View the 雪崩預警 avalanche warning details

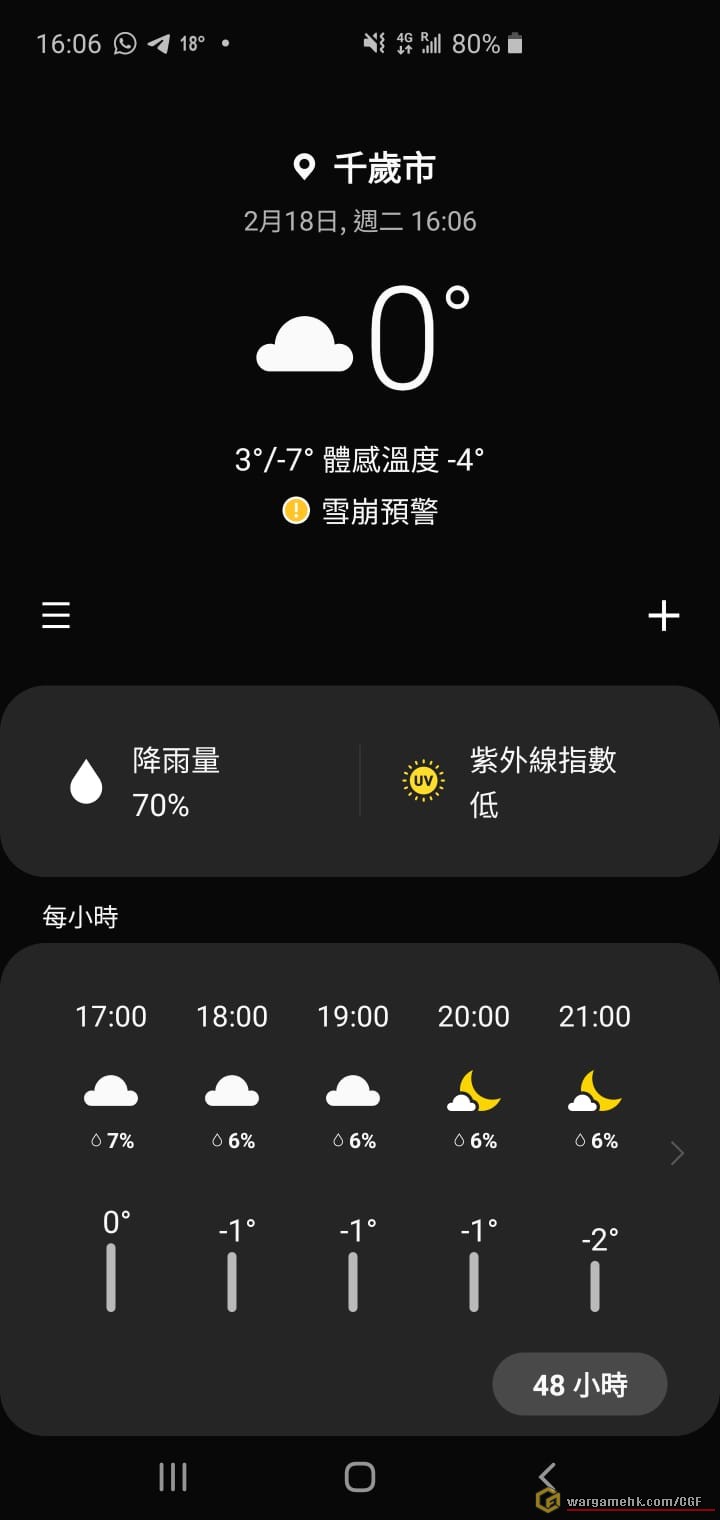(x=362, y=512)
